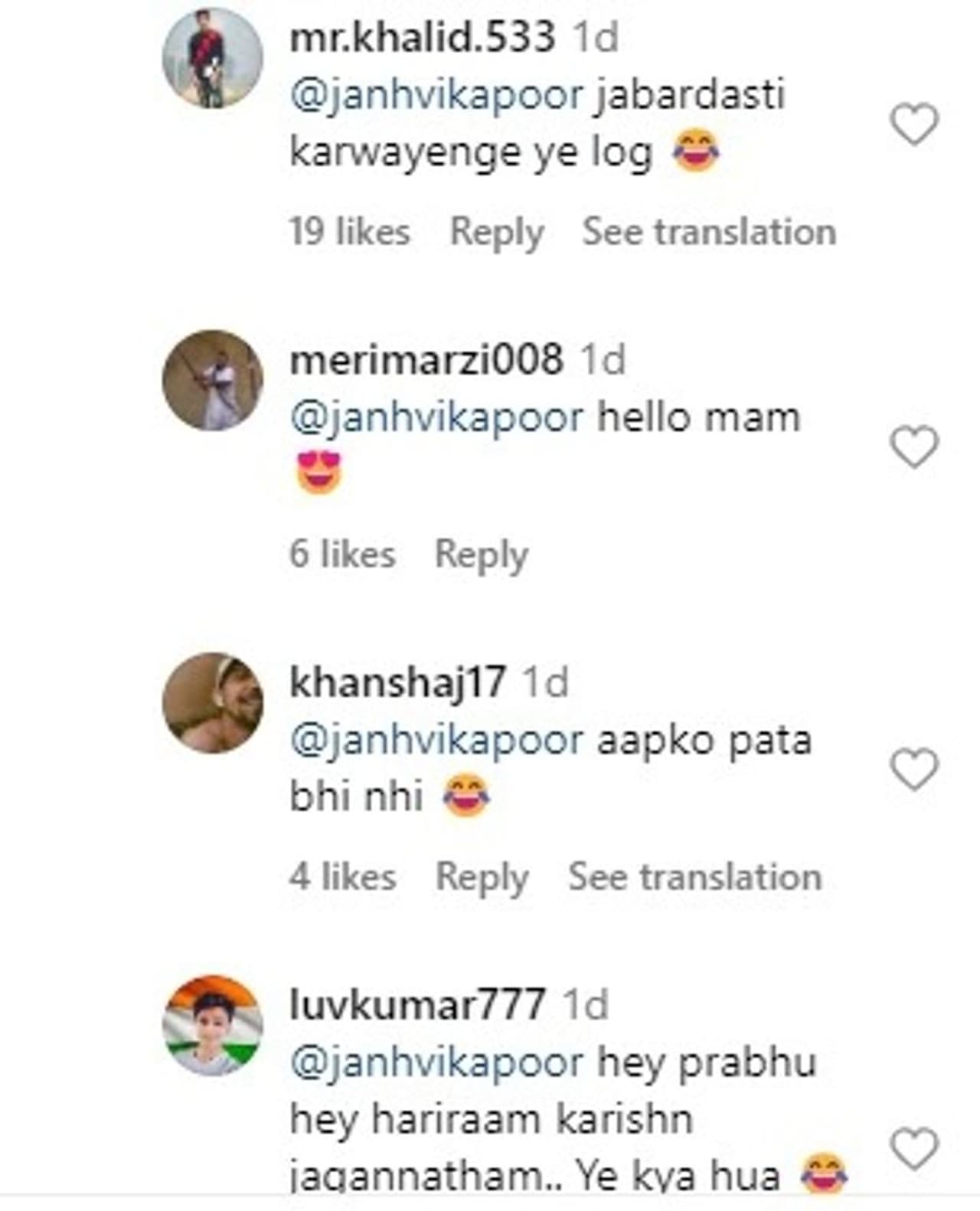See translation of khanshaj17's comment

click(694, 877)
